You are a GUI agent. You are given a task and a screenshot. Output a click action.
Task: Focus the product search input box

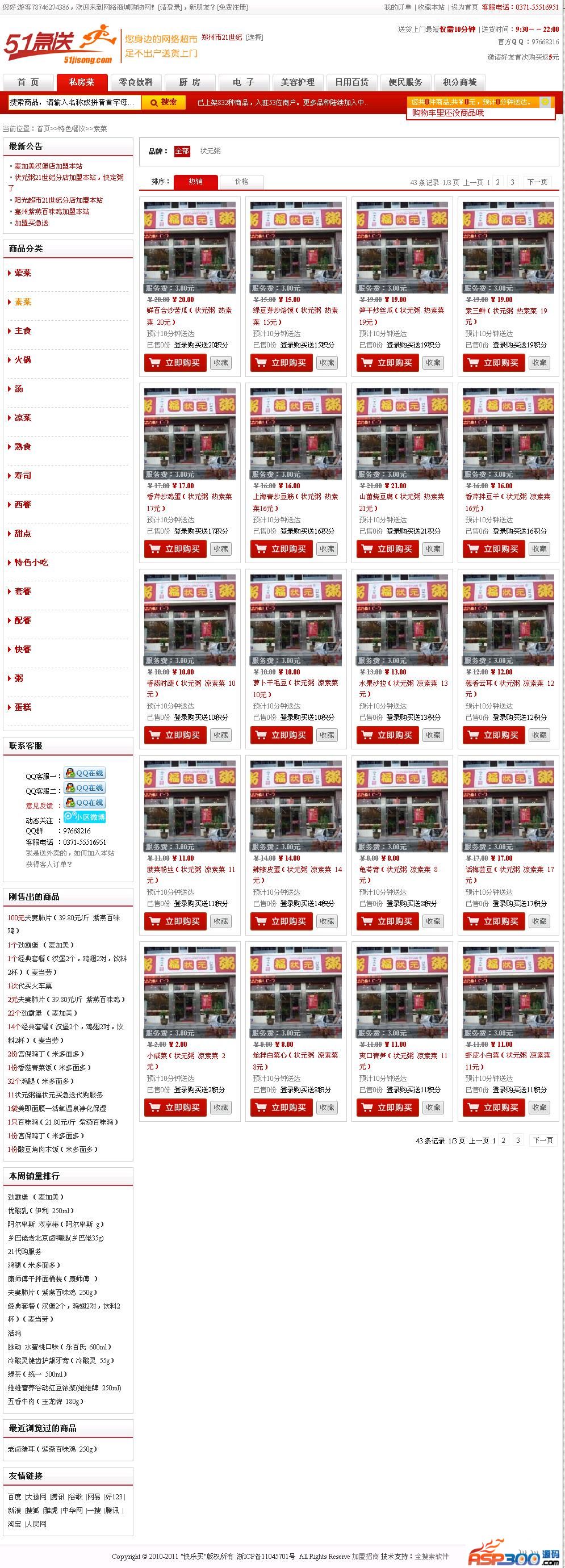[x=74, y=102]
